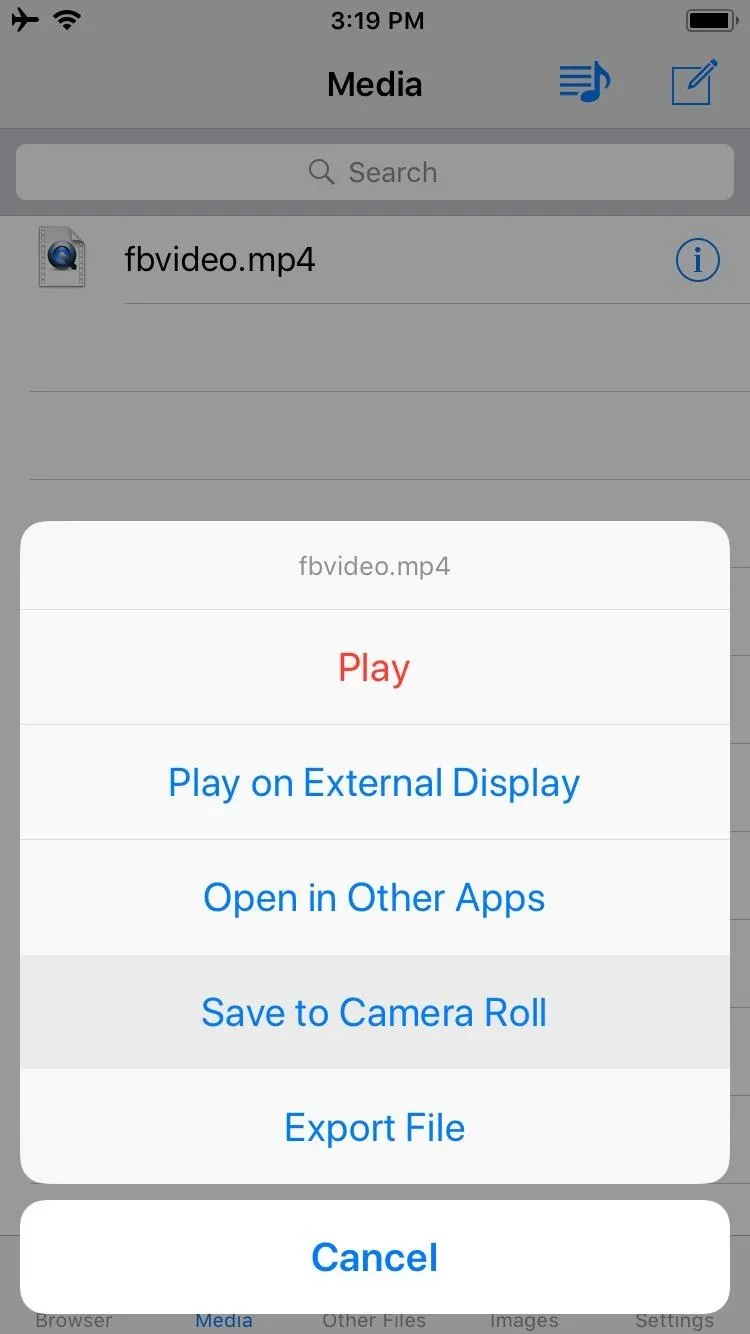Cancel the action sheet
This screenshot has height=1334, width=750.
pos(374,1257)
